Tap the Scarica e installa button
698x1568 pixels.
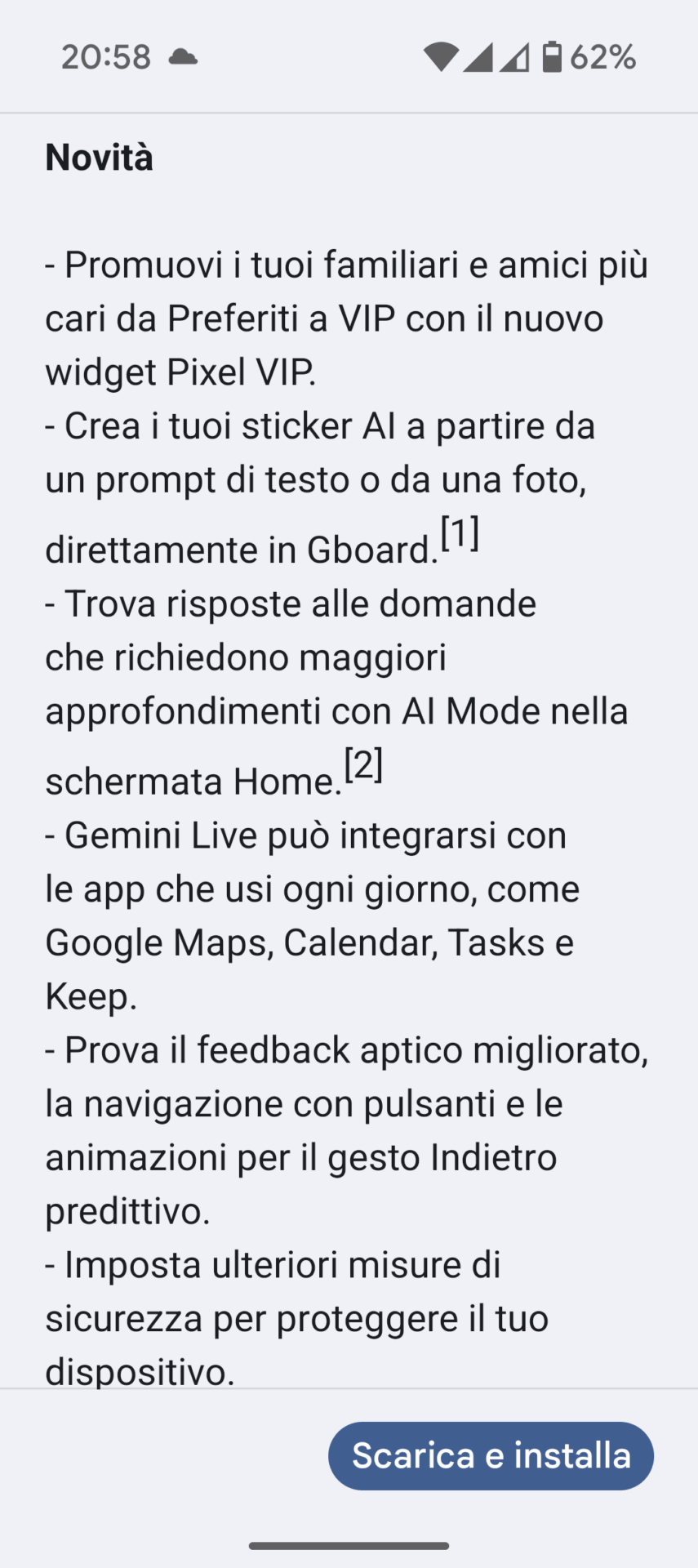(491, 1456)
